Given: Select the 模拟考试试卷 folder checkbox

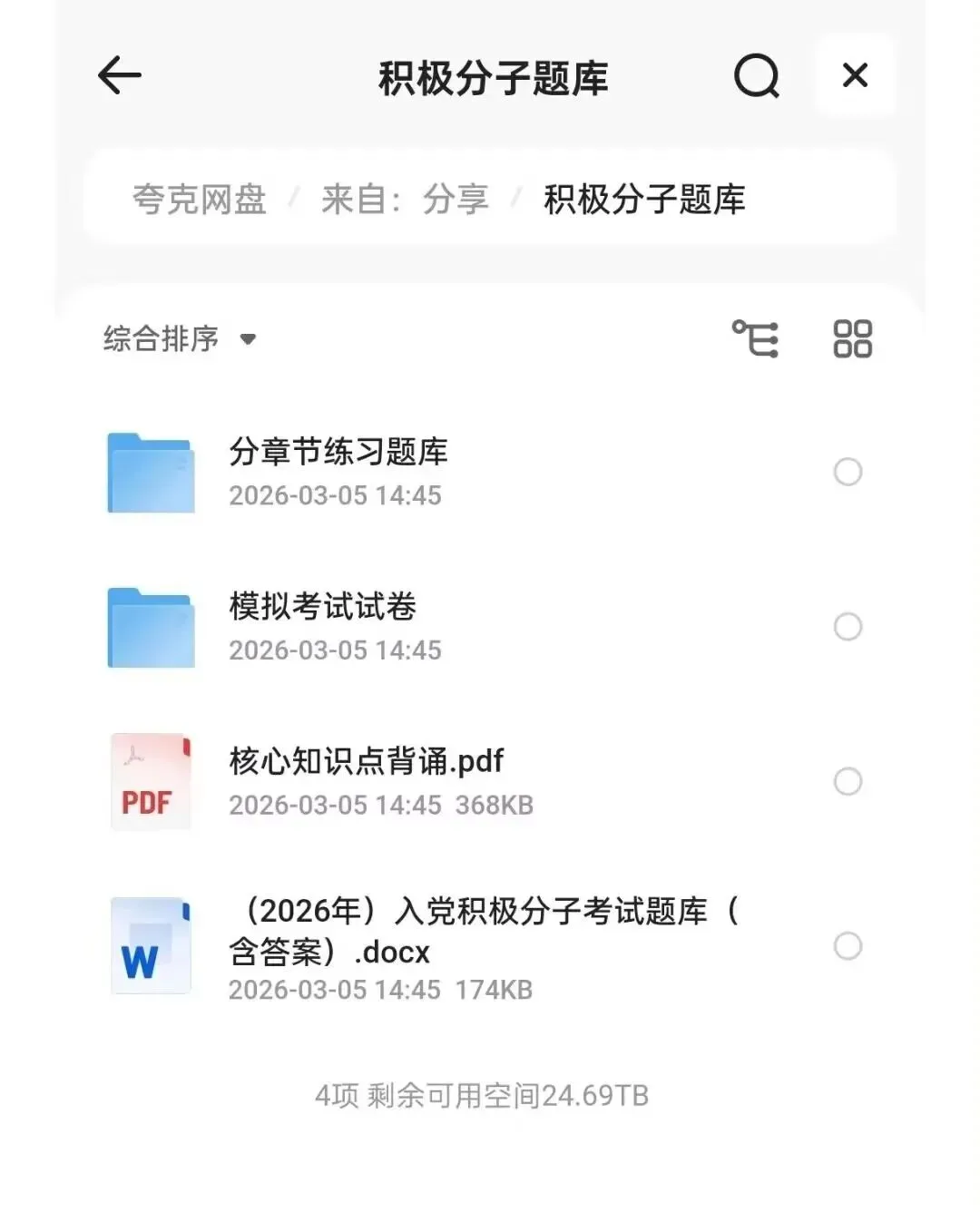Looking at the screenshot, I should (848, 627).
